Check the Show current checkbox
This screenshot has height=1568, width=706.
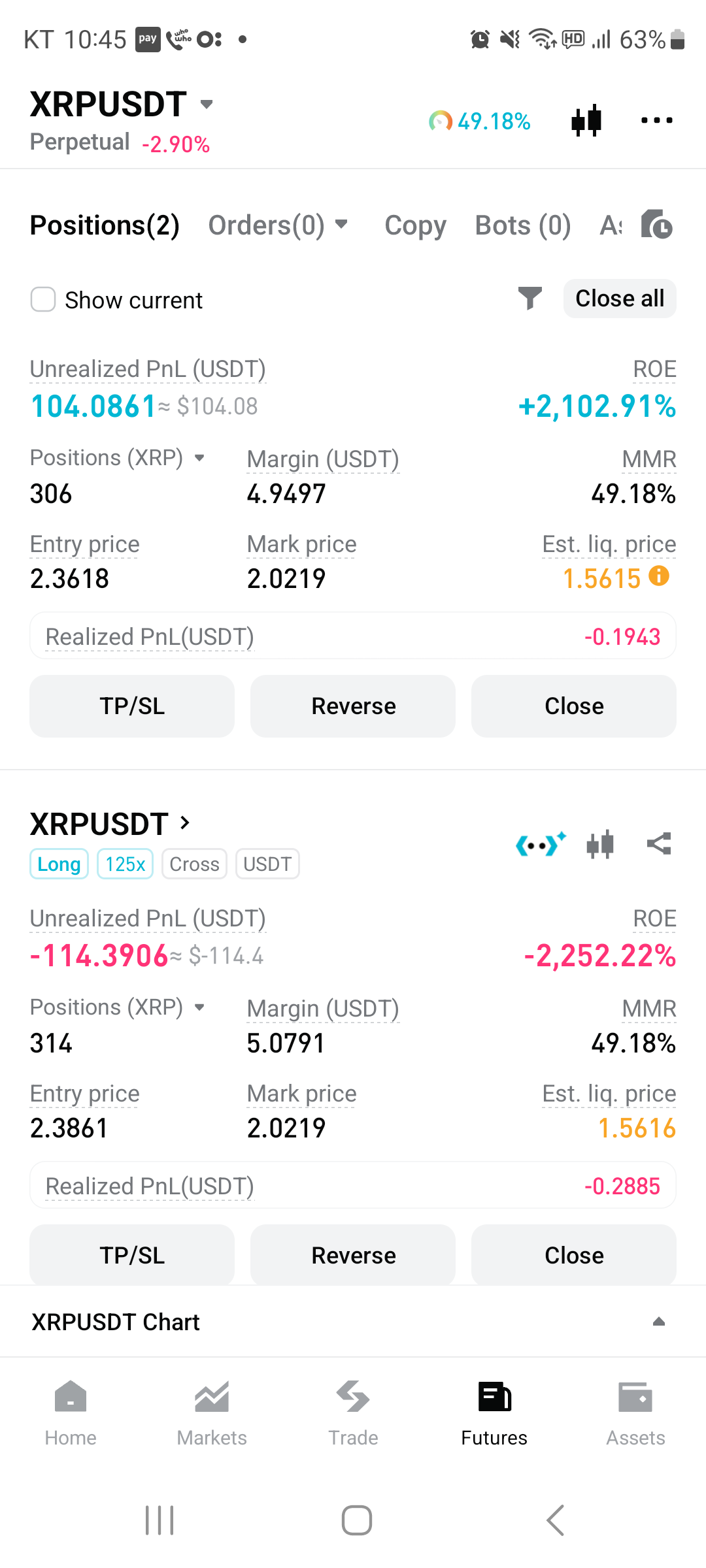(43, 300)
